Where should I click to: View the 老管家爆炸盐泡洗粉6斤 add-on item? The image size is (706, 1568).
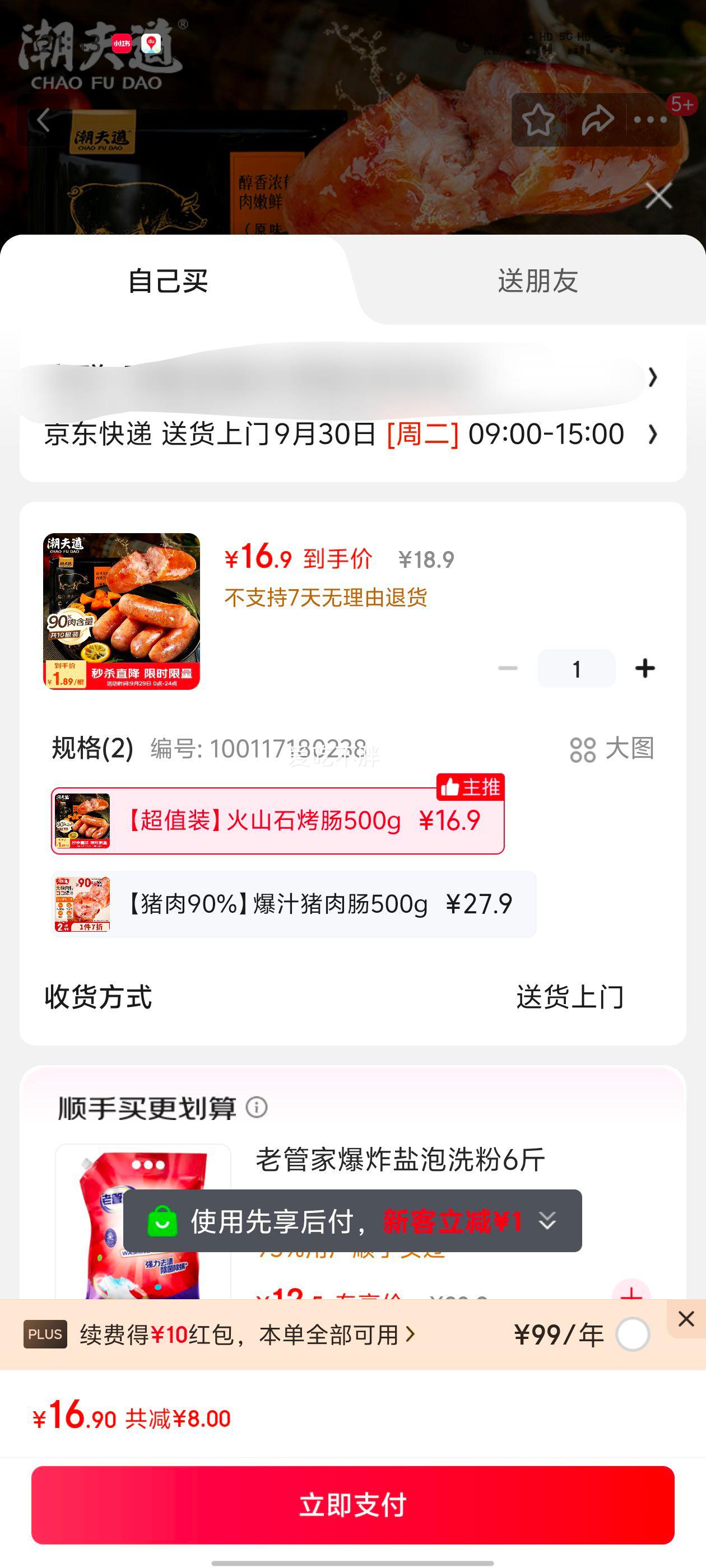pyautogui.click(x=400, y=1160)
